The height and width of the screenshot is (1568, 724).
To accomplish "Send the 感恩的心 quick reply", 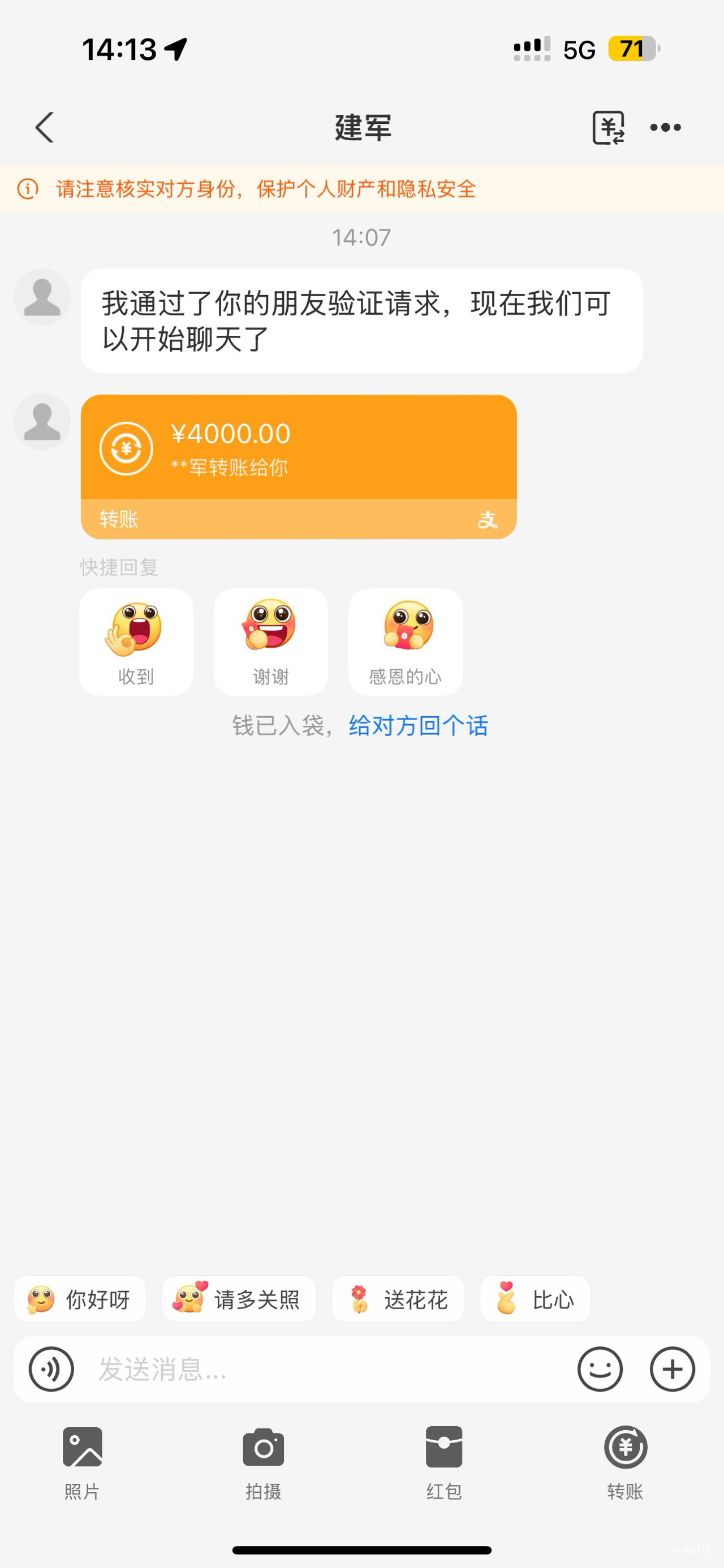I will coord(406,642).
